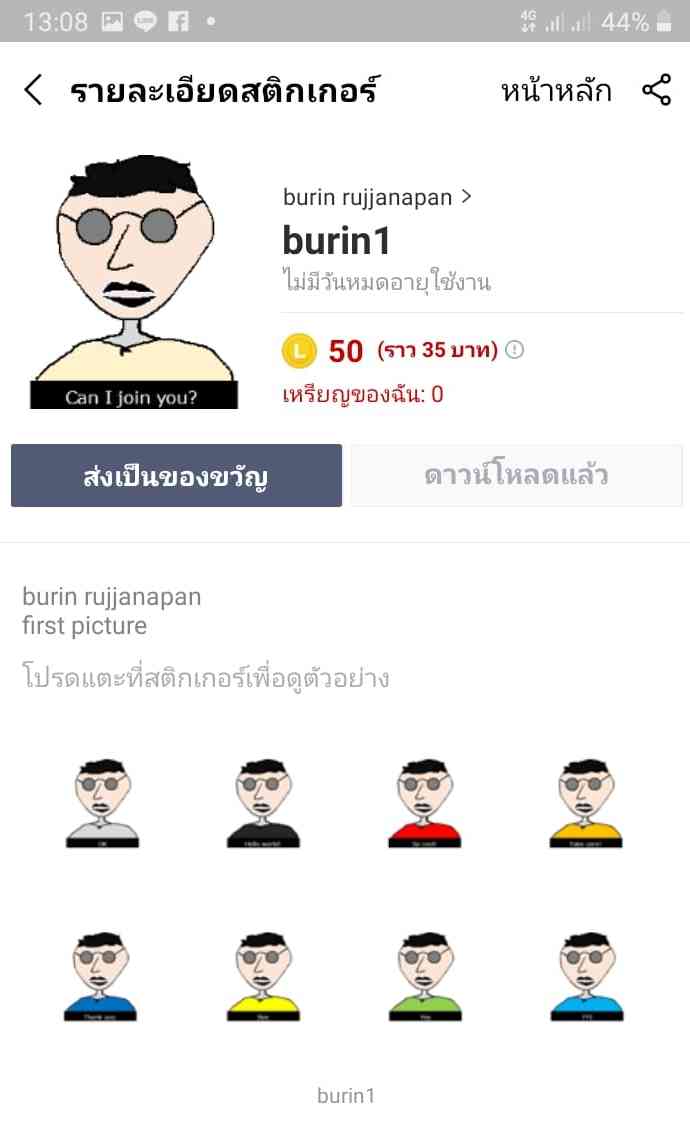Open the หน้าหลัก home link
Viewport: 690px width, 1128px height.
point(556,91)
